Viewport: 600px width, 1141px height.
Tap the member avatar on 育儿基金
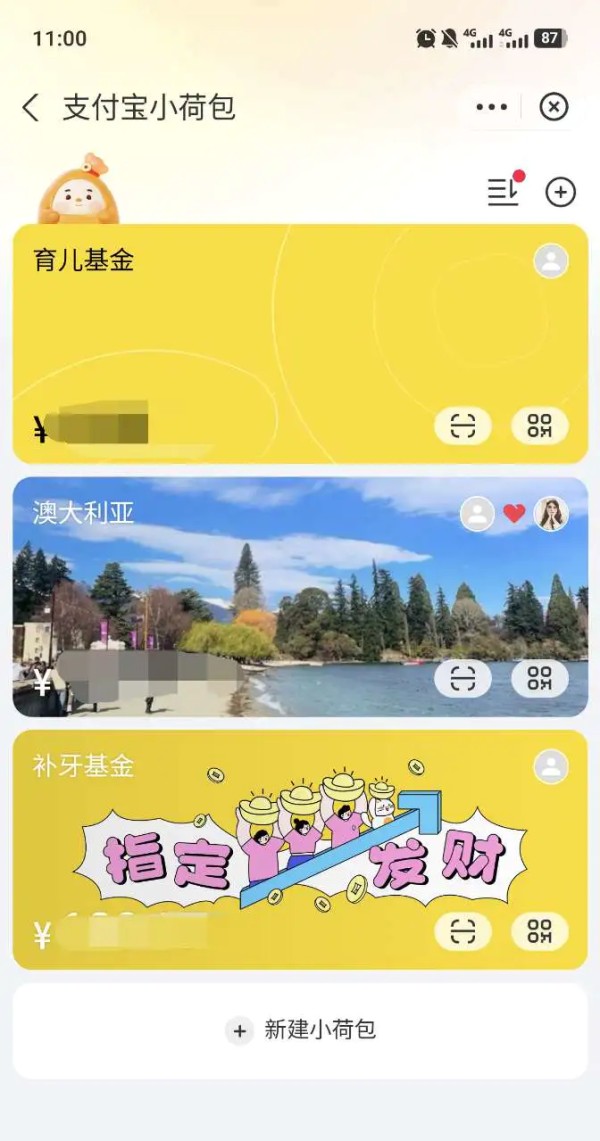(551, 261)
